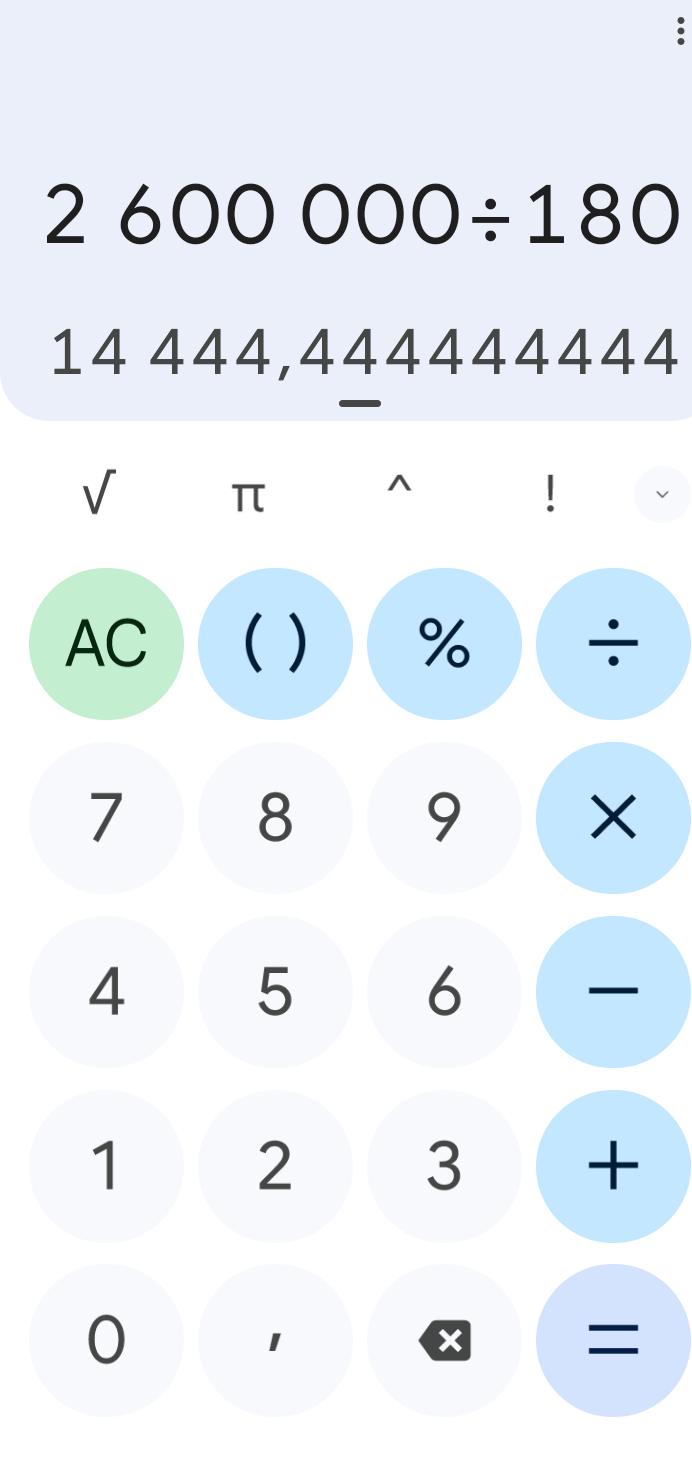The image size is (692, 1474).
Task: Choose the multiplication key
Action: coord(613,818)
